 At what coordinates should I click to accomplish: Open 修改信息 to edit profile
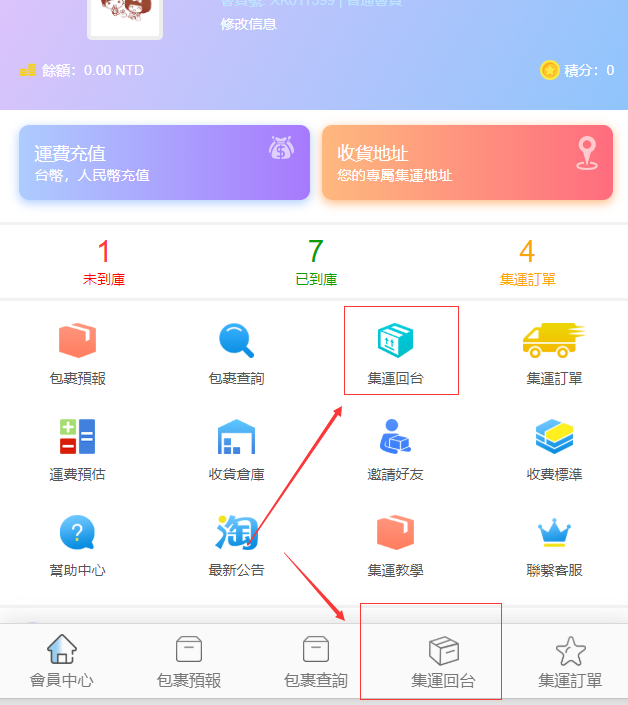tap(249, 24)
